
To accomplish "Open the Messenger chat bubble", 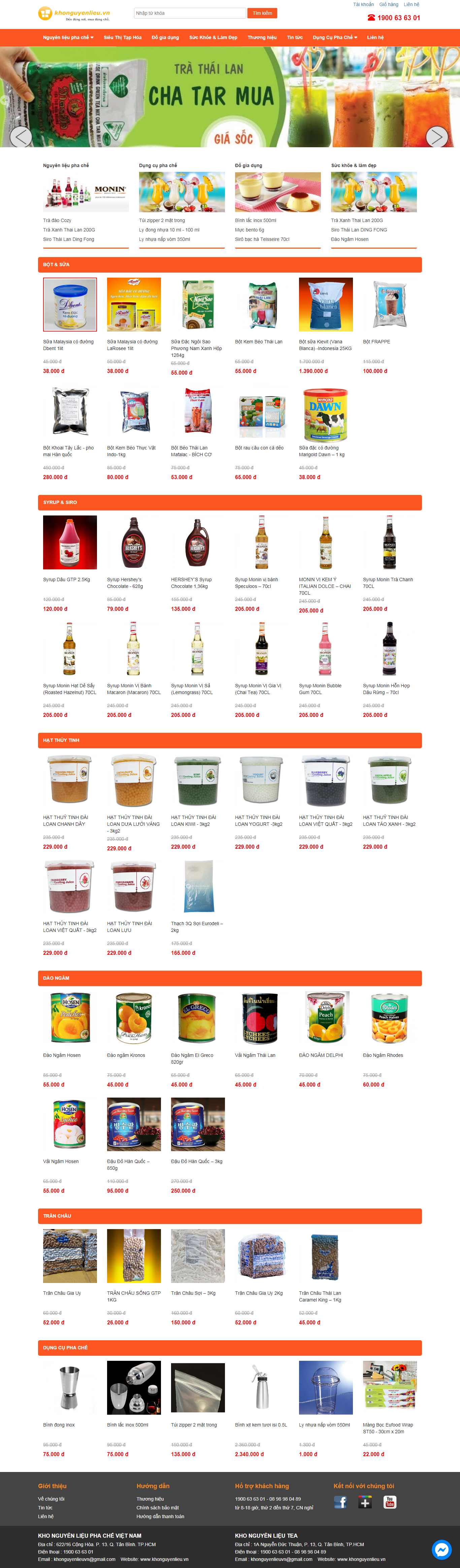I will tap(441, 1549).
